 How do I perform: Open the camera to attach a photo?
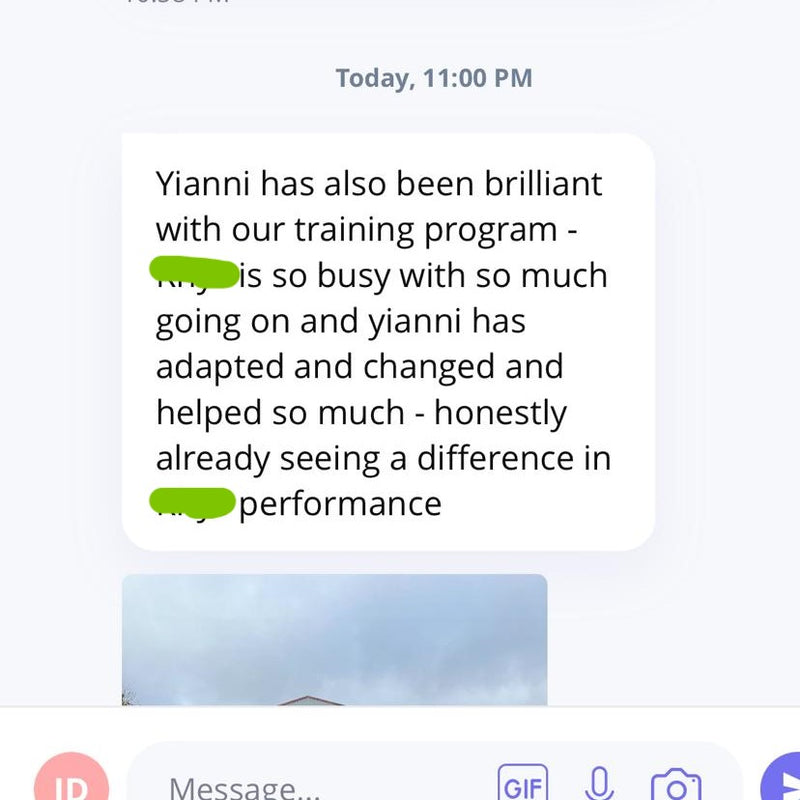coord(676,786)
